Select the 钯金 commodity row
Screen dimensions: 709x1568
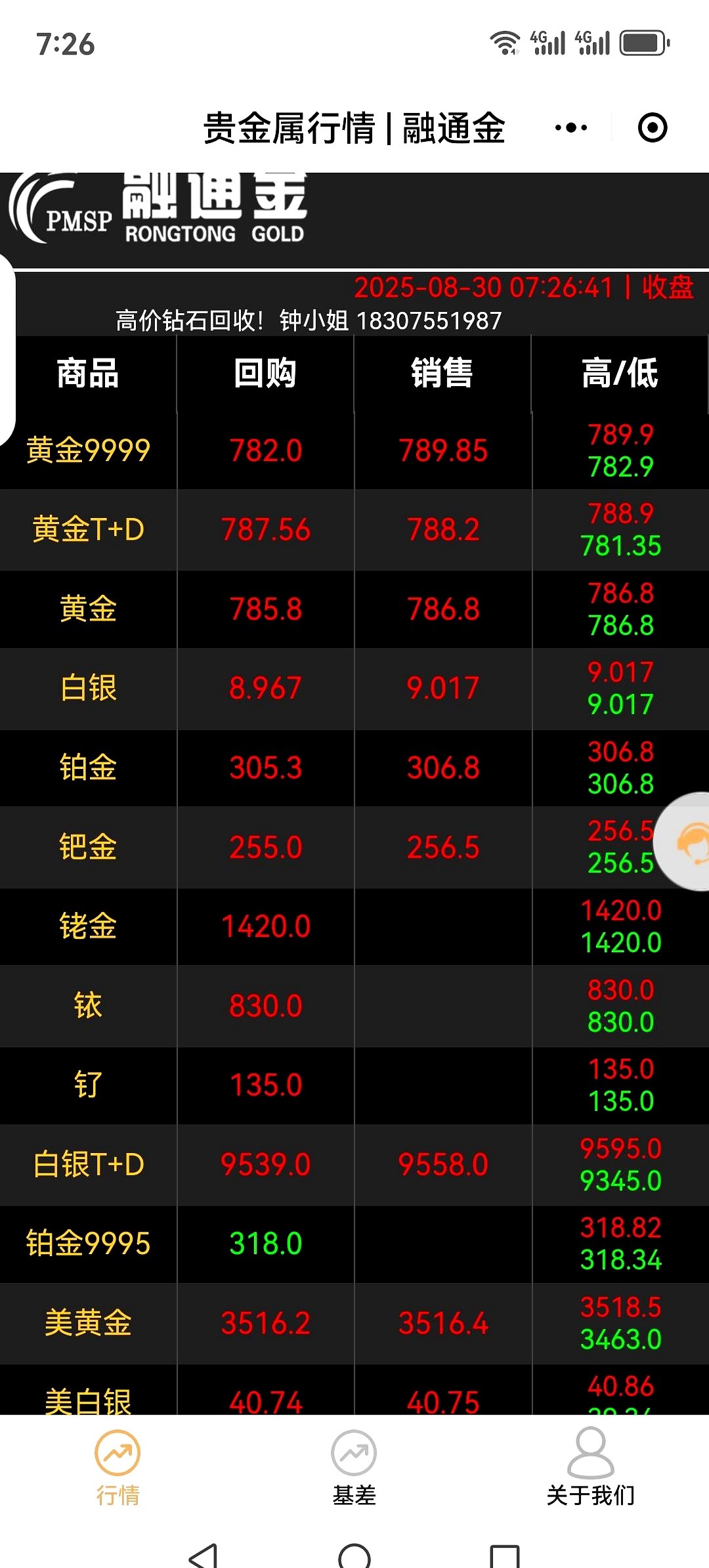[x=89, y=848]
